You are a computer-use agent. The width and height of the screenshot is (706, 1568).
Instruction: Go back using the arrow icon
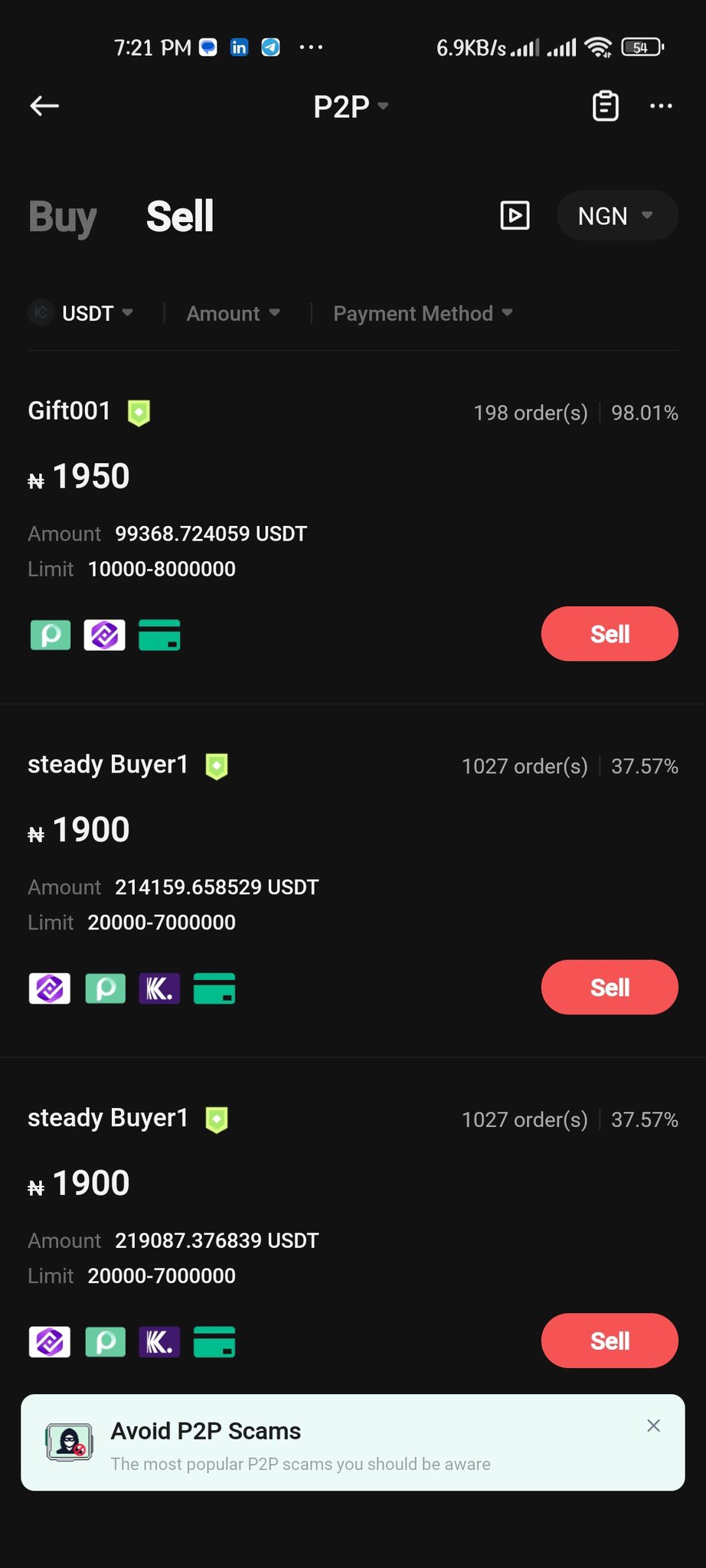pos(44,106)
